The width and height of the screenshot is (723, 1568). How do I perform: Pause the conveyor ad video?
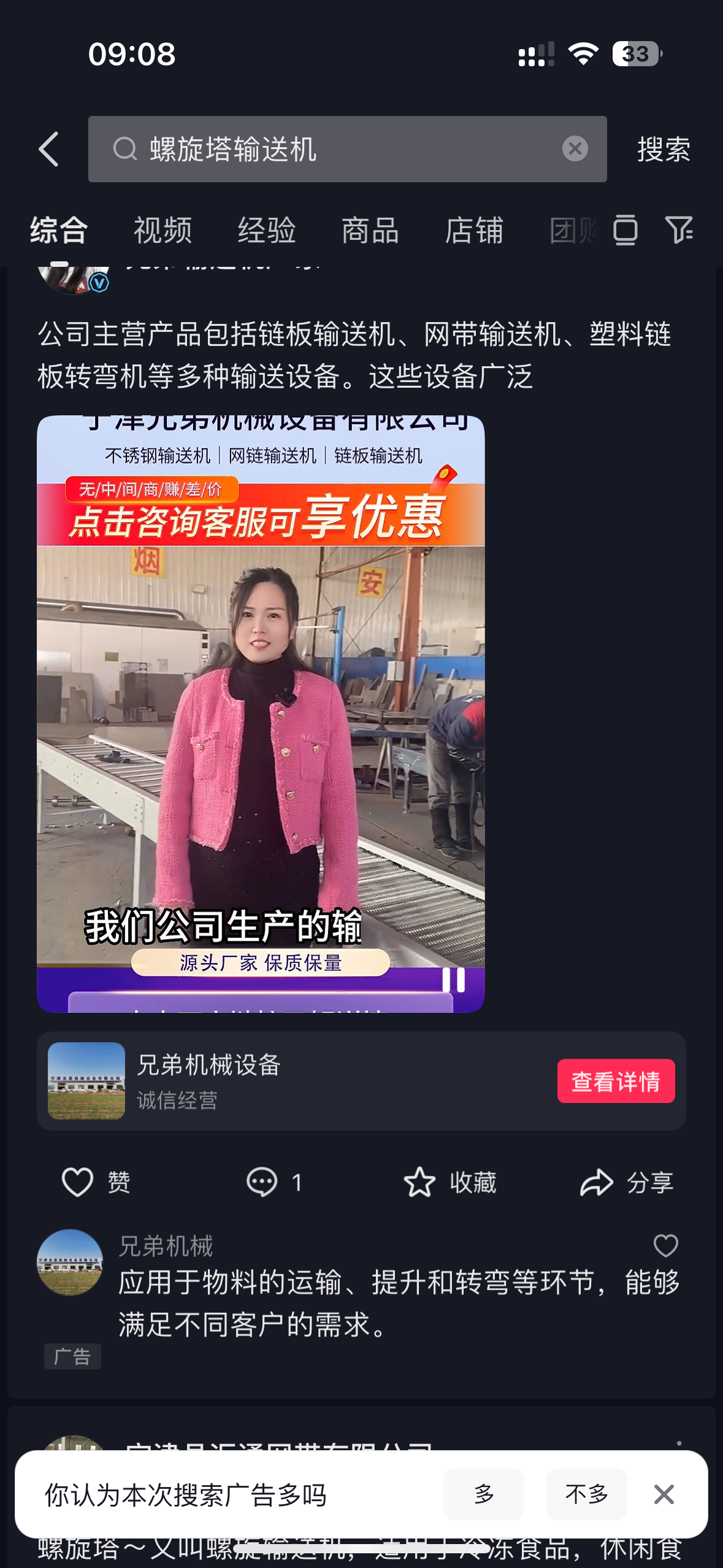coord(453,980)
